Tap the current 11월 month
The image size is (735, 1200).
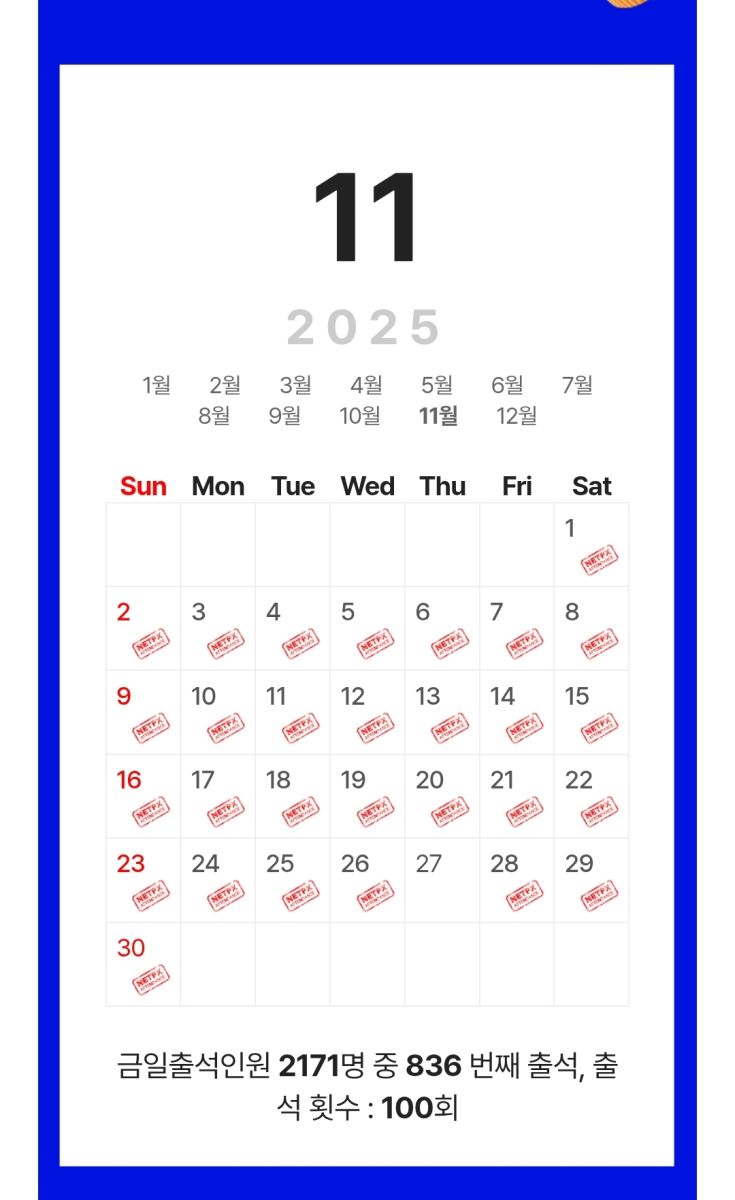[x=438, y=416]
